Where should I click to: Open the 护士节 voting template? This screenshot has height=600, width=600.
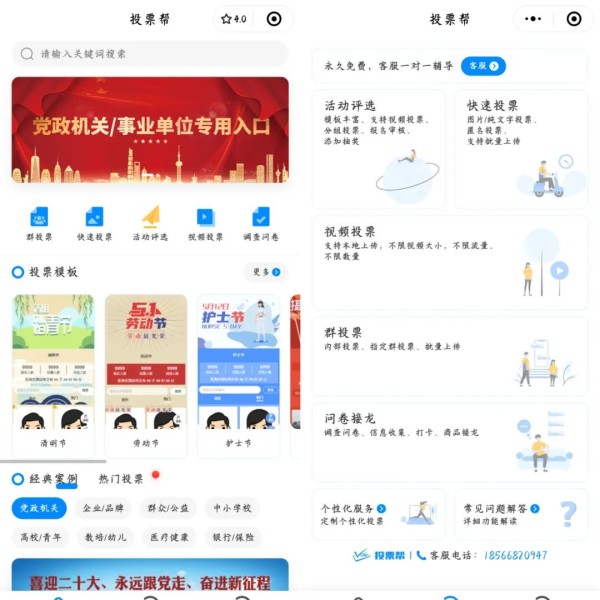click(238, 375)
